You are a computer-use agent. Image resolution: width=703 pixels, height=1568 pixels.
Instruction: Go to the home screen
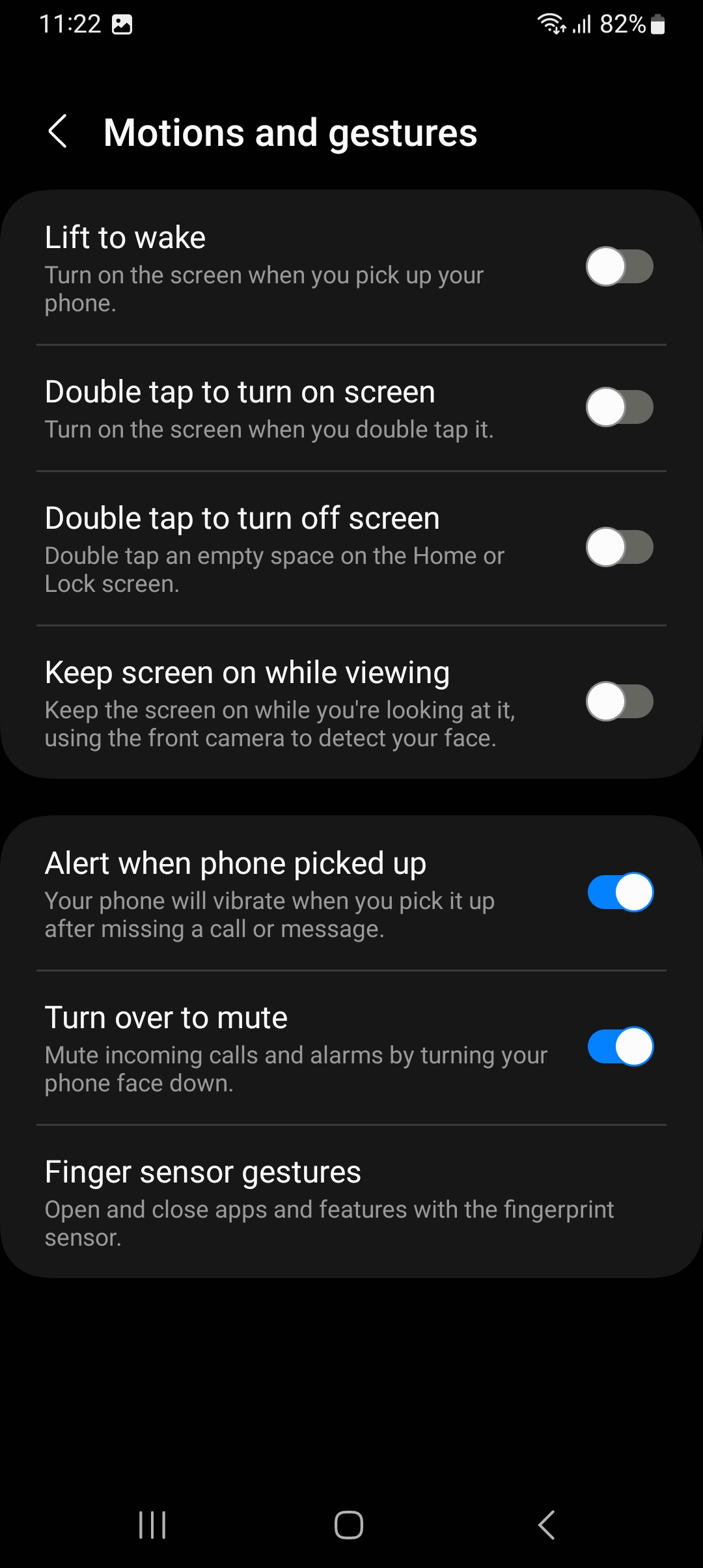pos(349,1525)
